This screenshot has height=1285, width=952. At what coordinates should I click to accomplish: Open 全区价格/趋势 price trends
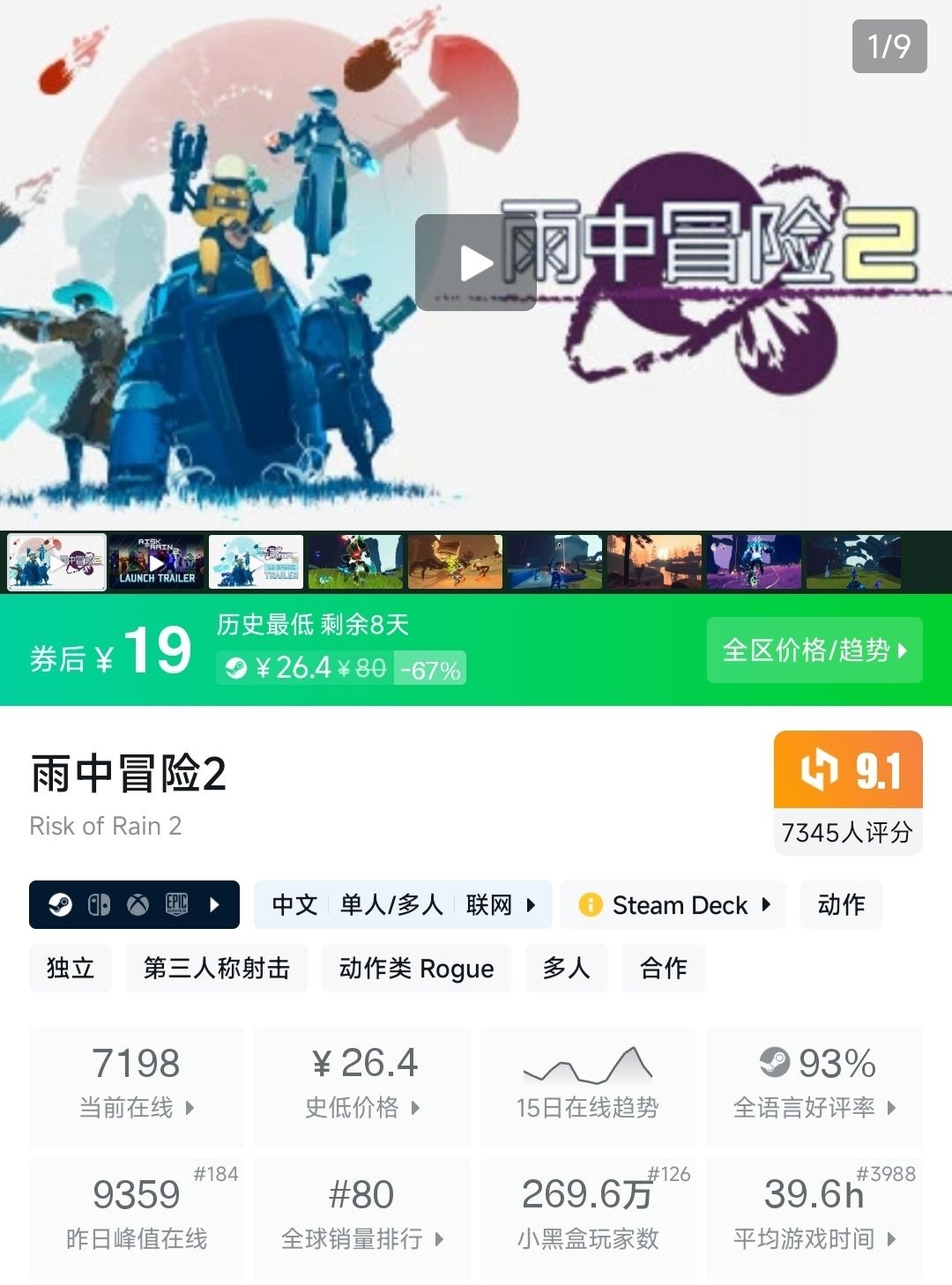(x=814, y=650)
